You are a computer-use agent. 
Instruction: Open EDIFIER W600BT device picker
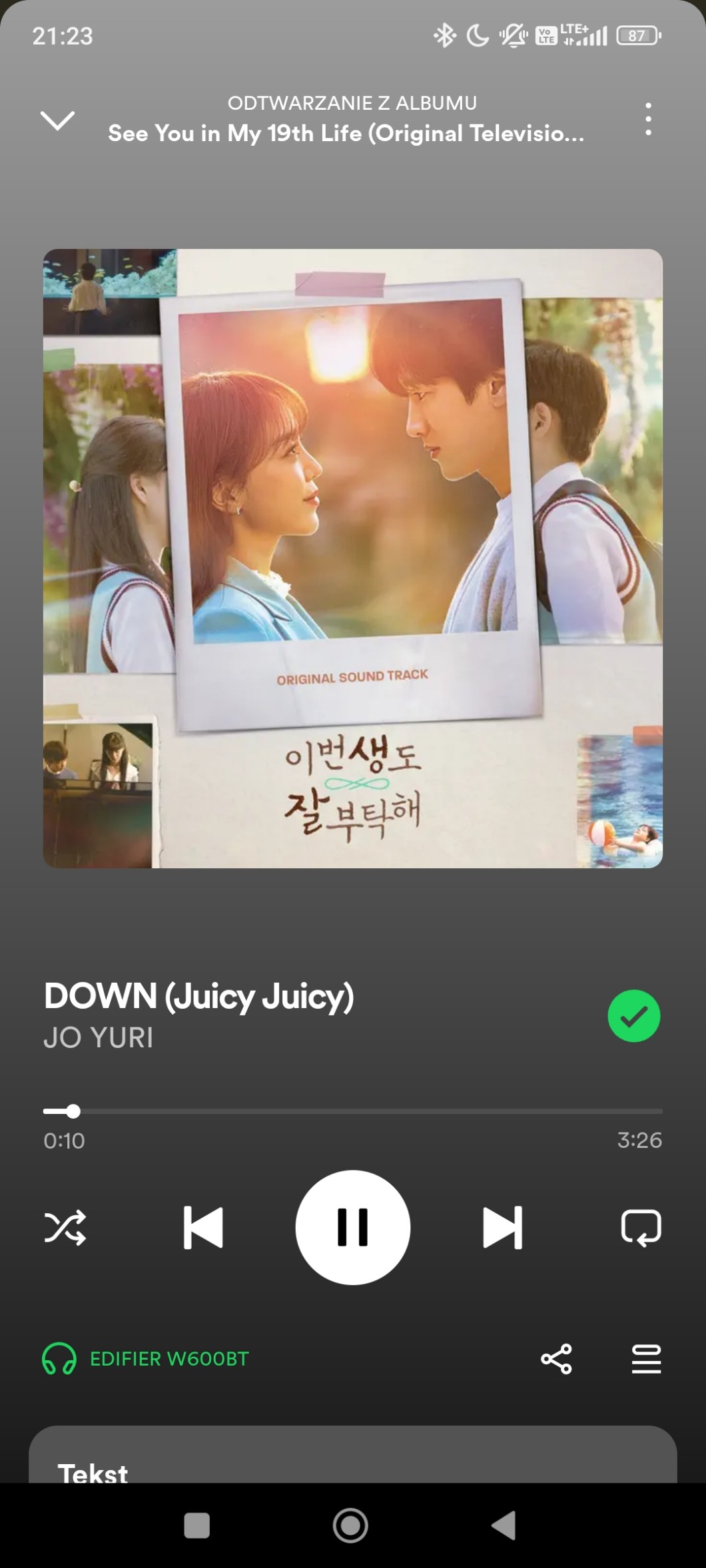click(147, 1359)
